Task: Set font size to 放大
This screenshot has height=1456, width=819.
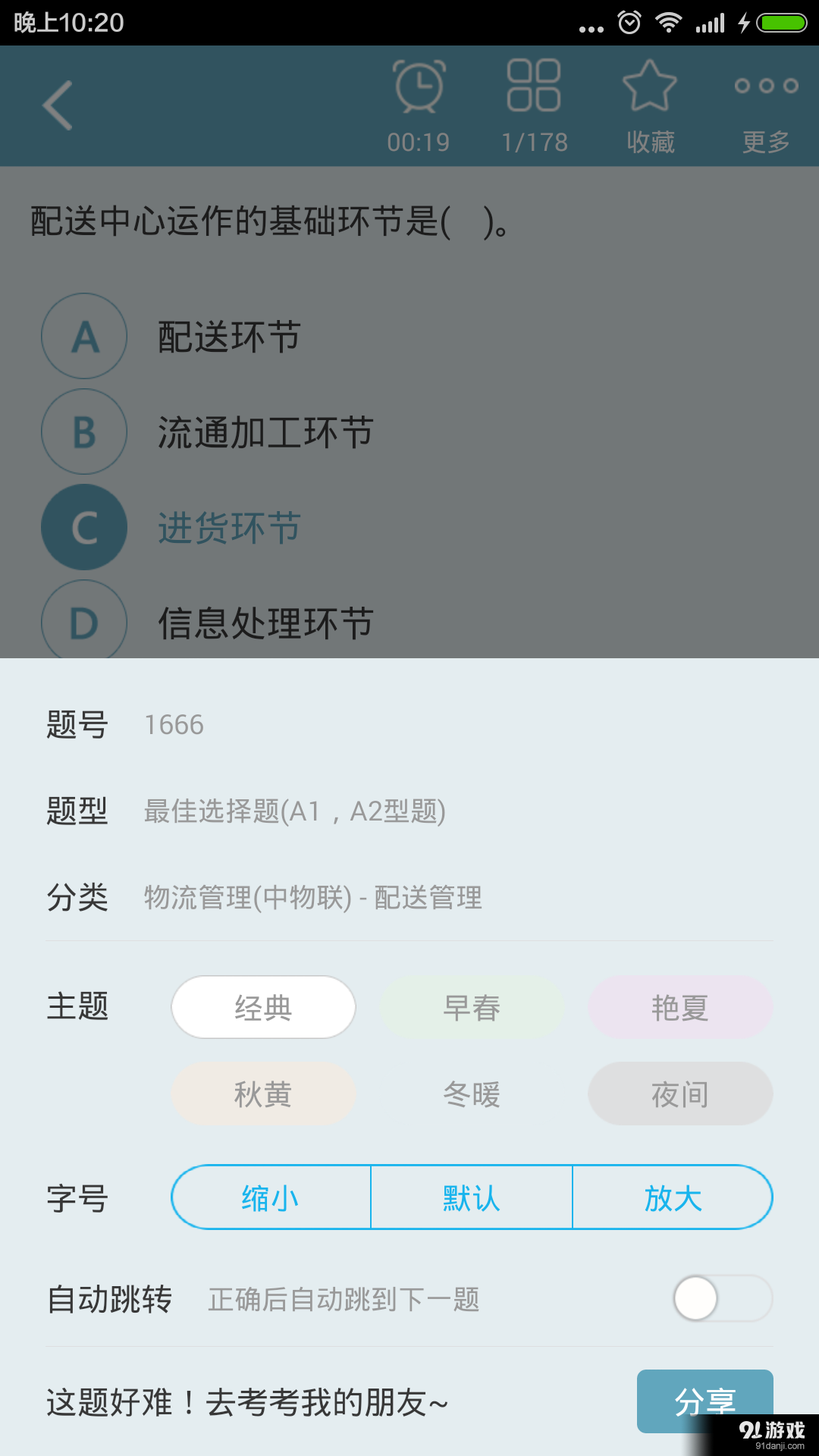Action: pyautogui.click(x=672, y=1198)
